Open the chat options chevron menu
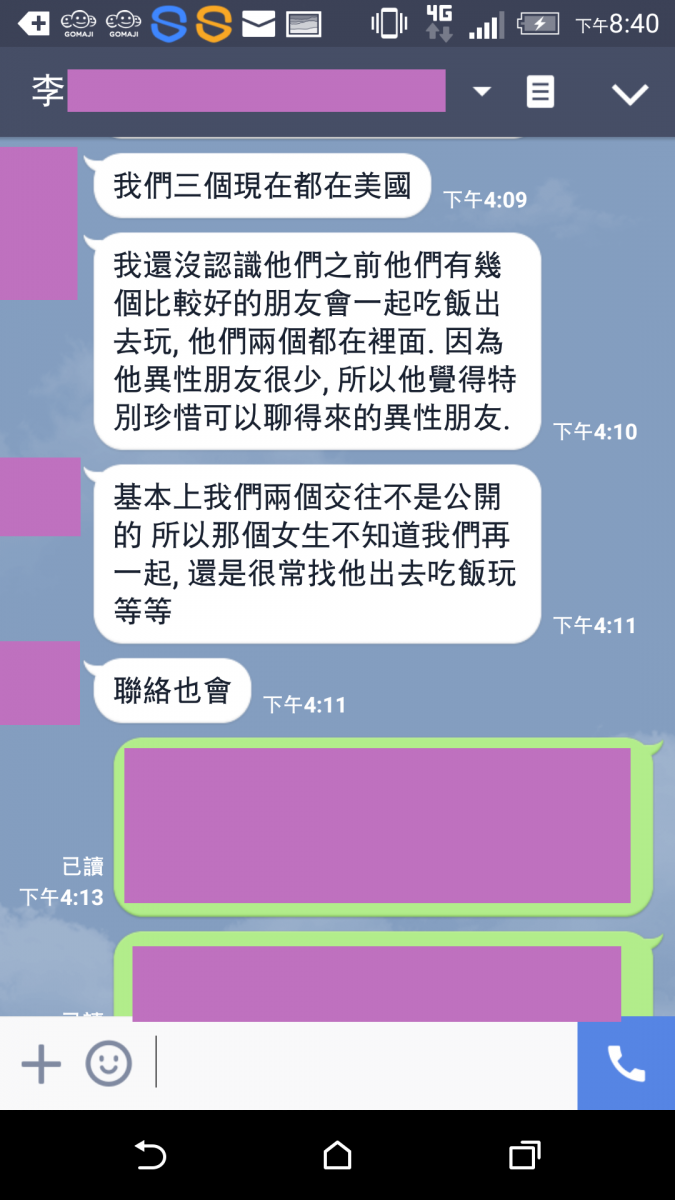The image size is (675, 1200). coord(630,94)
